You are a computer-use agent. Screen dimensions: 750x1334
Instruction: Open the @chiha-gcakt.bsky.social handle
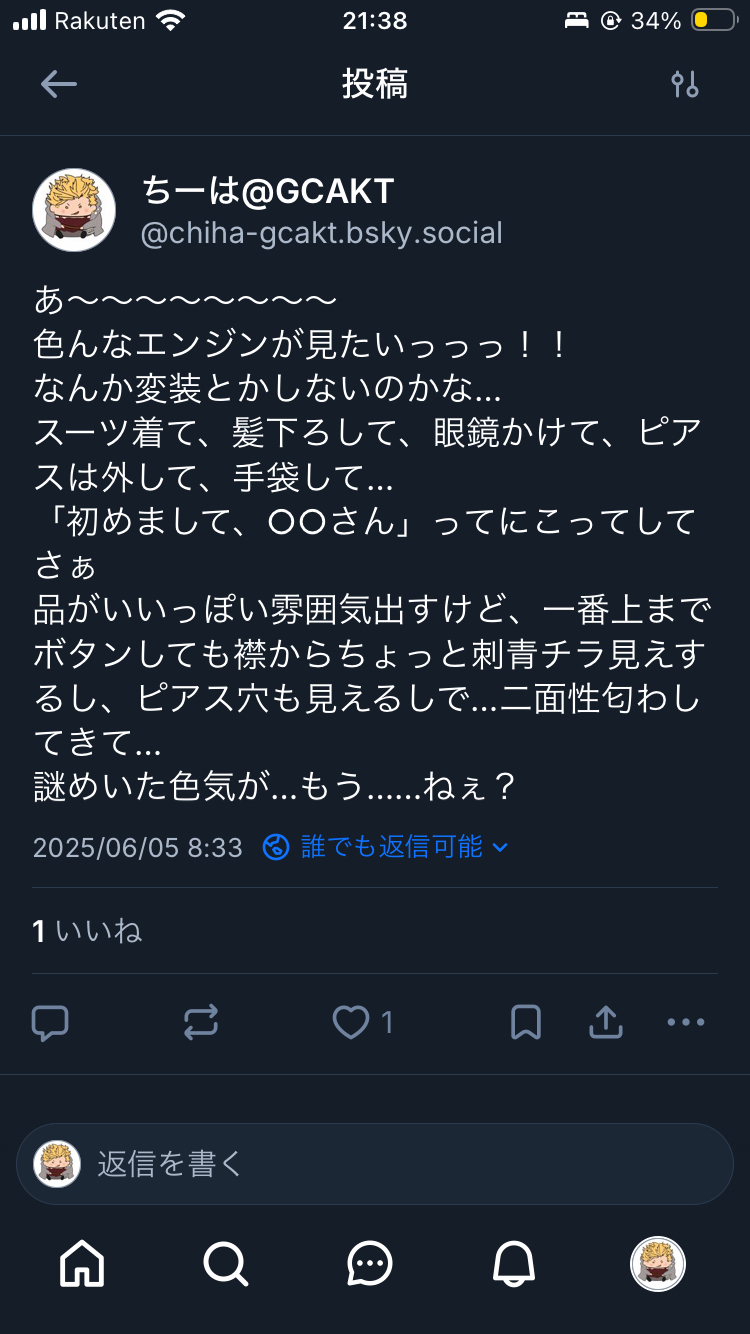321,234
